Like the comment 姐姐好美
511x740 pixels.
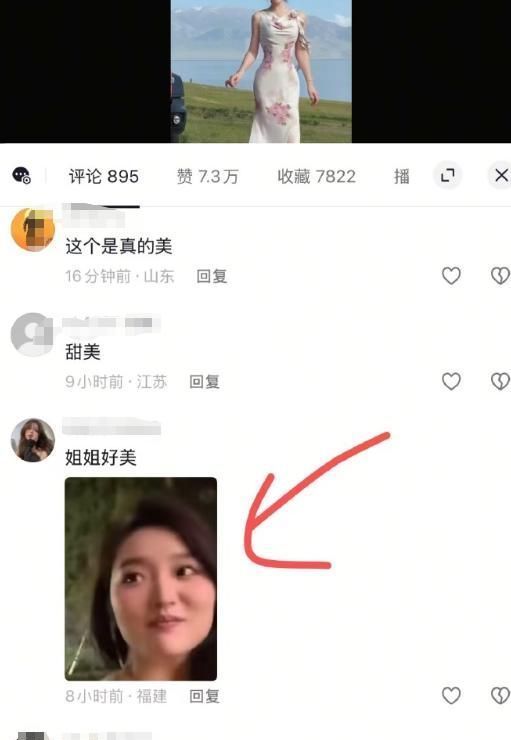[451, 696]
